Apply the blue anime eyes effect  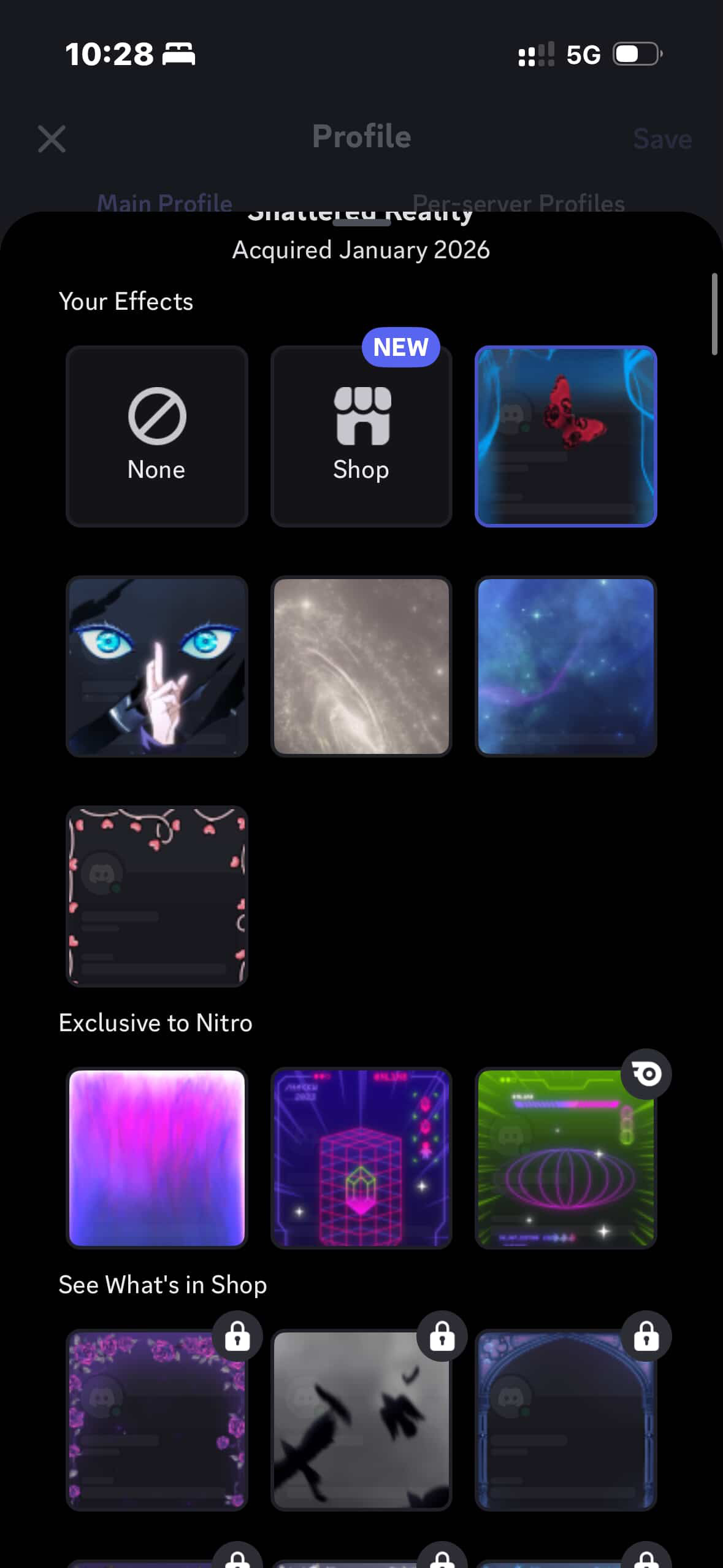[x=157, y=666]
